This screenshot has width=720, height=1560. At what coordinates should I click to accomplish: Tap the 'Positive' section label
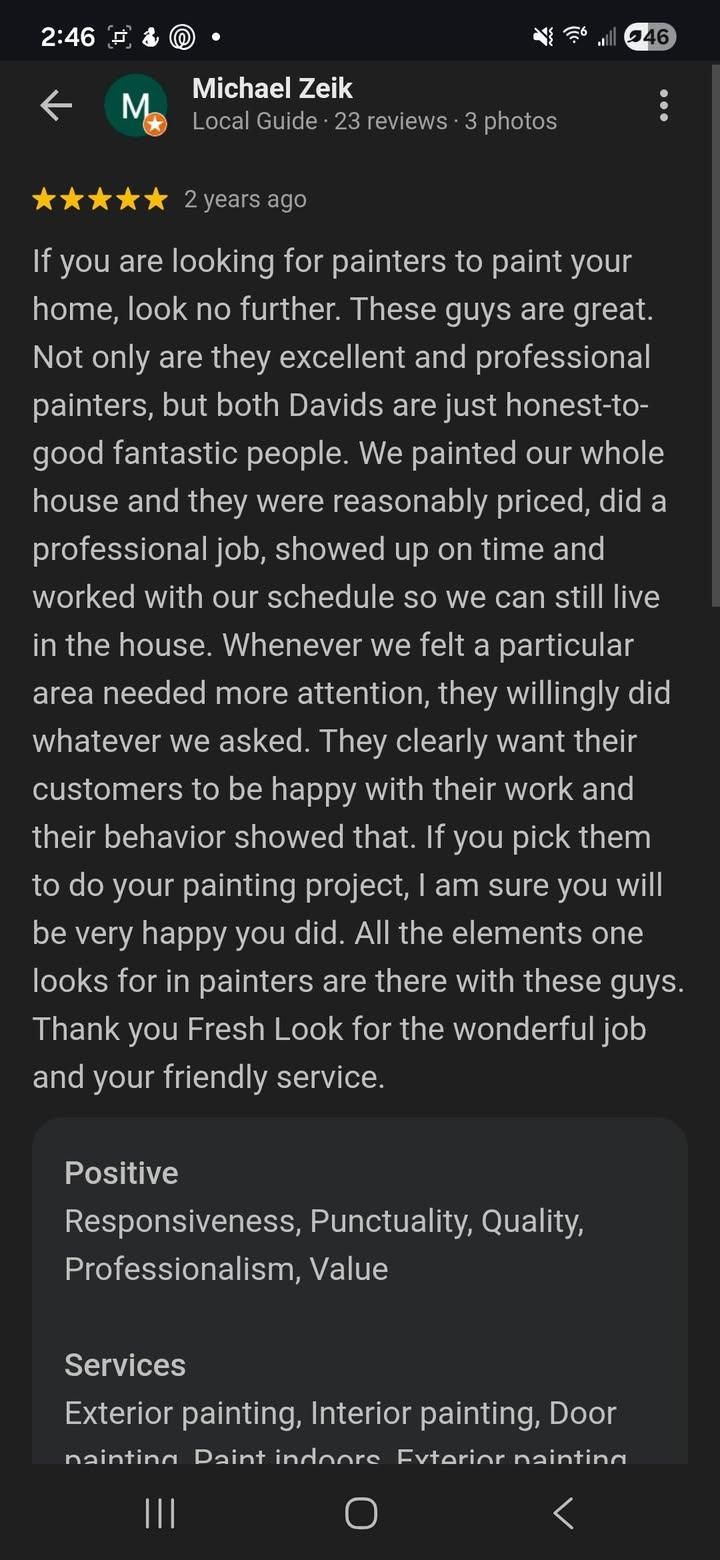click(120, 1172)
